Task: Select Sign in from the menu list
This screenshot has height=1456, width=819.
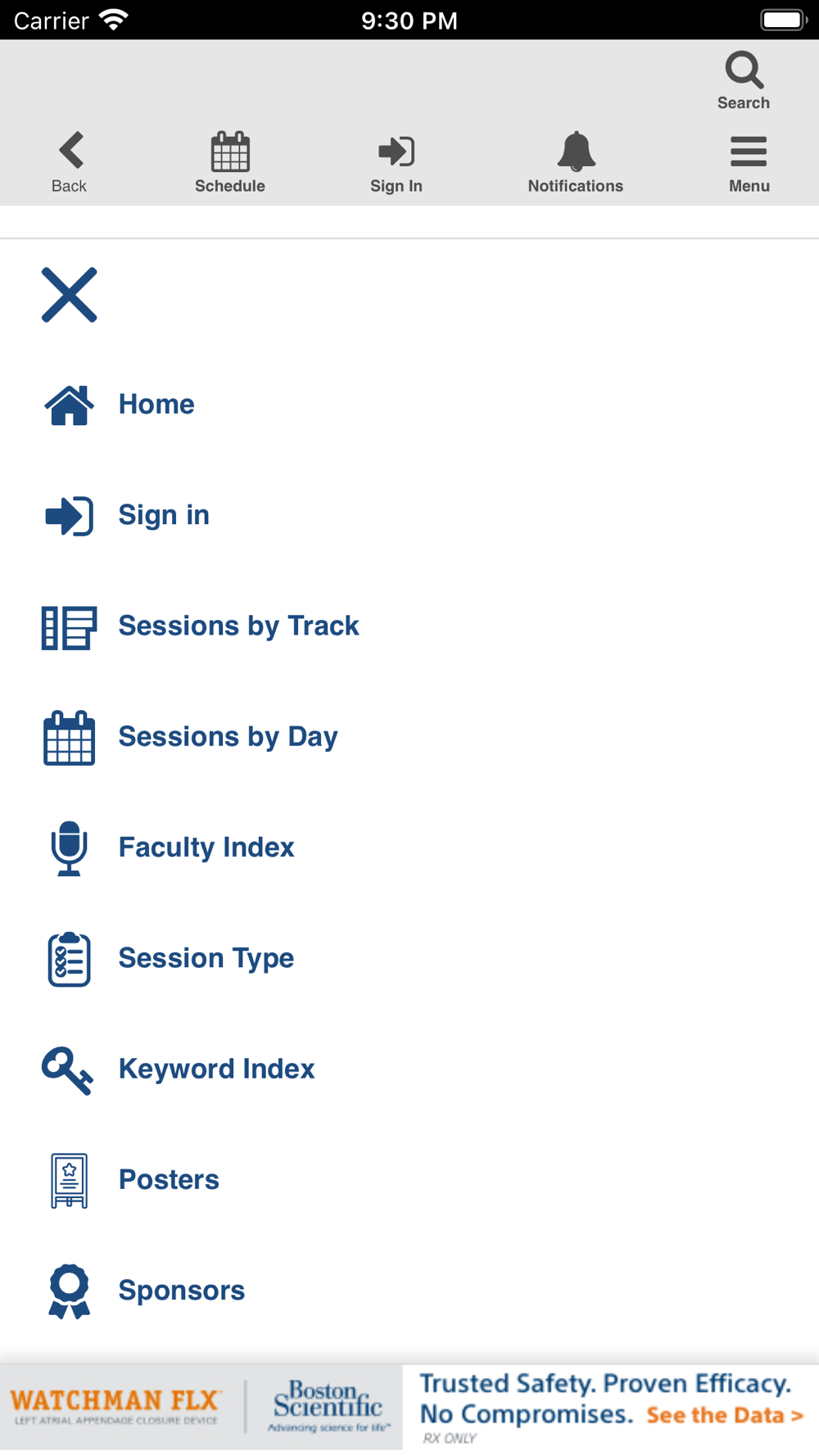Action: click(x=409, y=515)
